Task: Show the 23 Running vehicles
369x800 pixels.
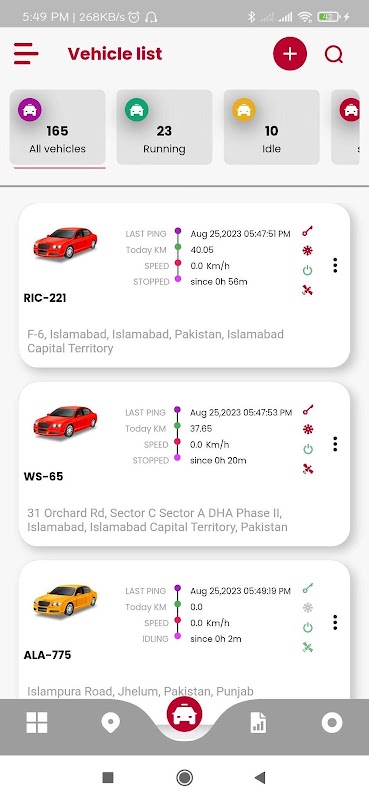Action: tap(164, 128)
